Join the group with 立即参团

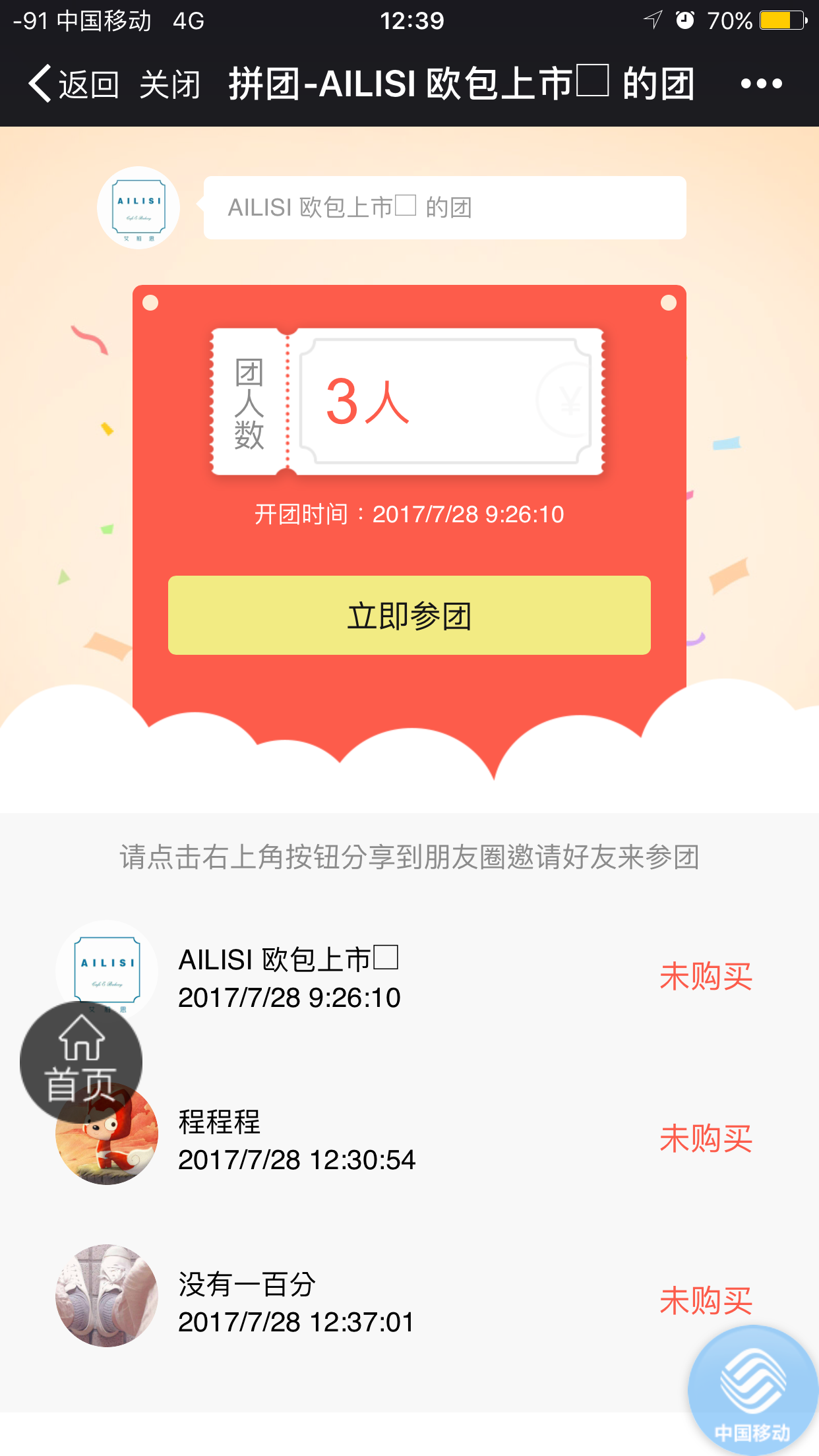click(x=409, y=615)
